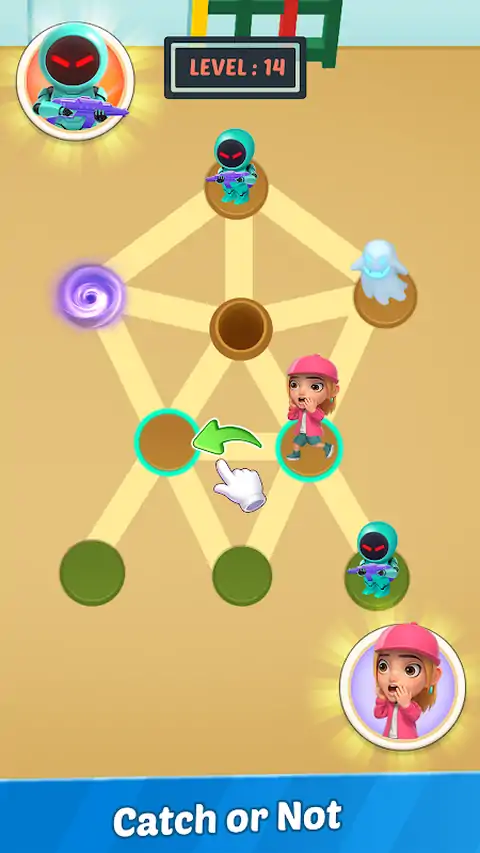Tap the dark hole node in the center
Viewport: 480px width, 853px height.
241,329
